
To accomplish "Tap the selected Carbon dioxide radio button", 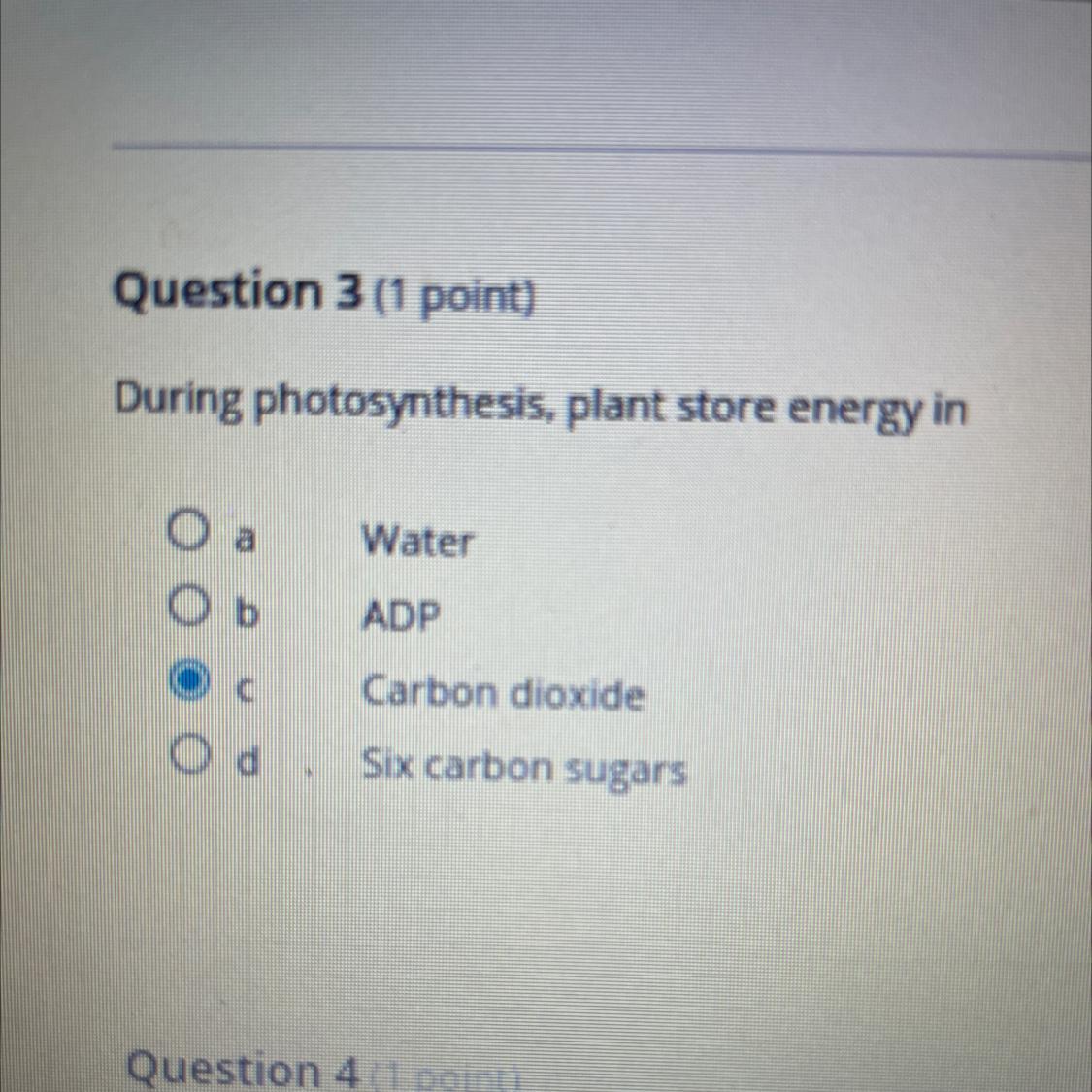I will click(x=188, y=679).
